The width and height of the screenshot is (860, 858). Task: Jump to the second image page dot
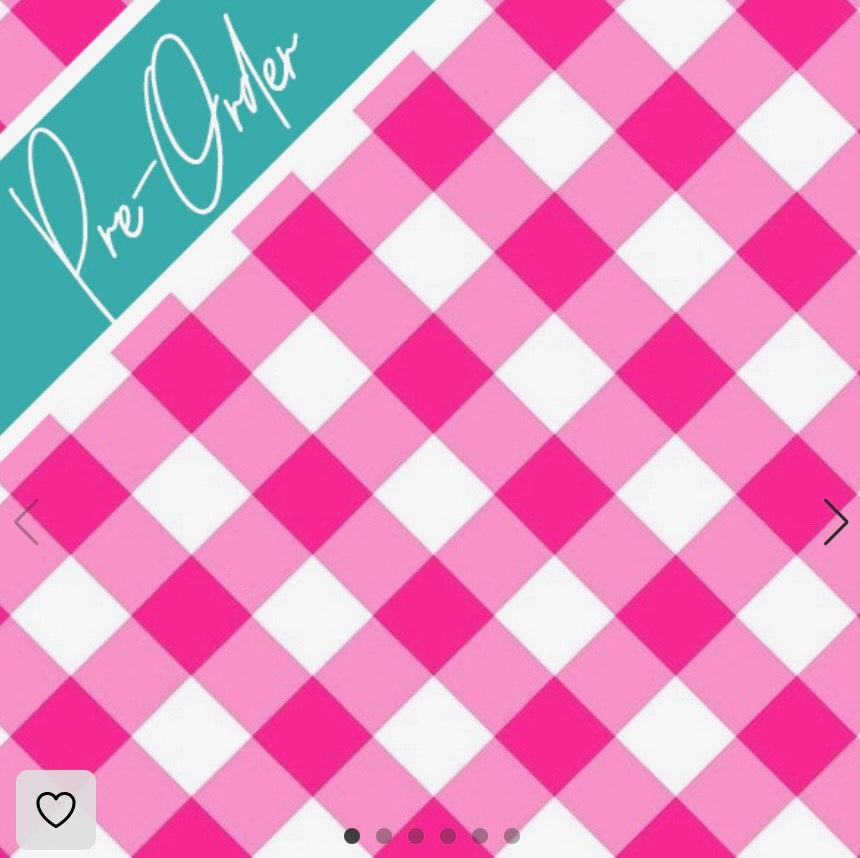pyautogui.click(x=384, y=836)
